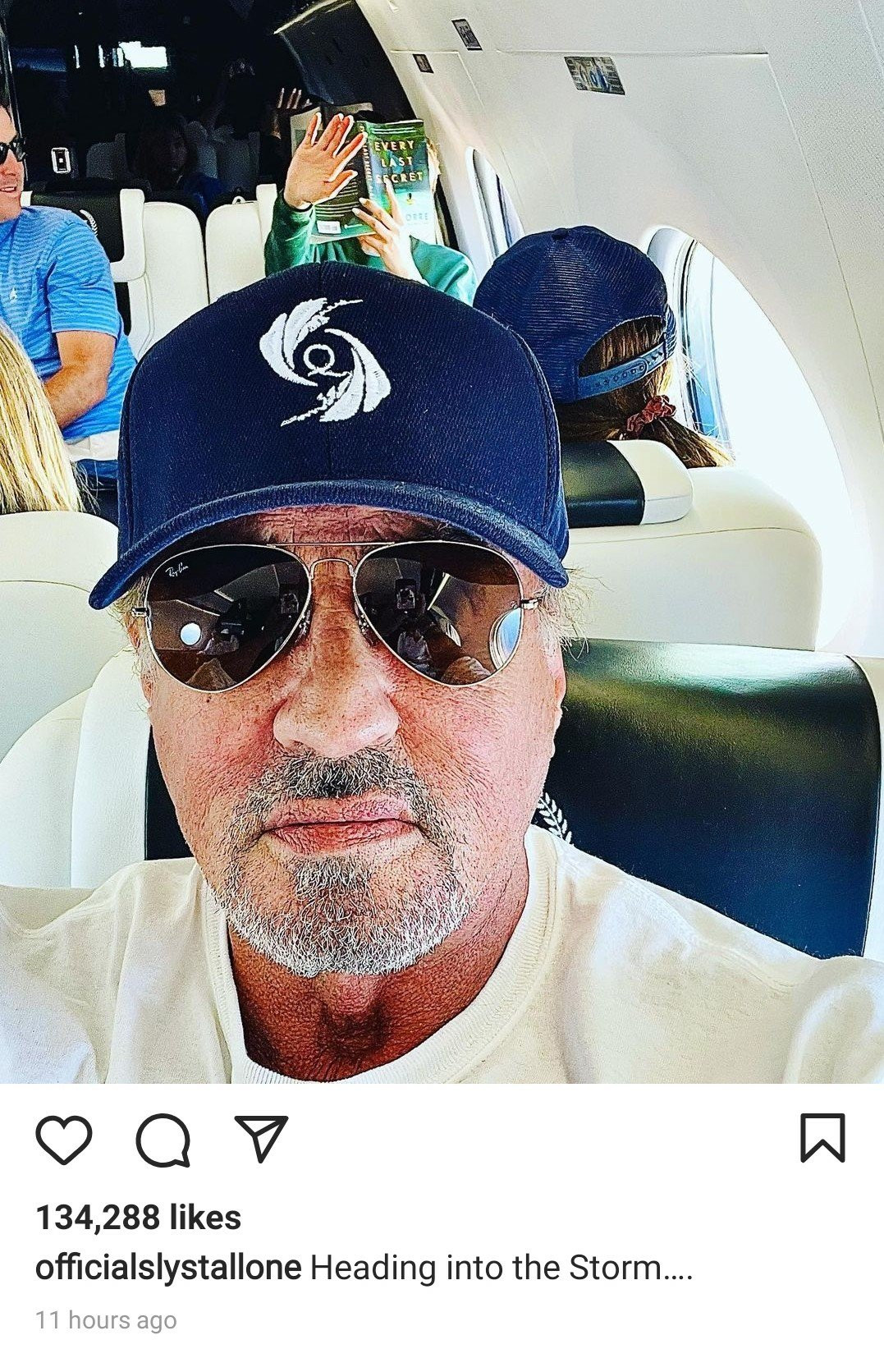Share the post via paper plane icon

(261, 1138)
